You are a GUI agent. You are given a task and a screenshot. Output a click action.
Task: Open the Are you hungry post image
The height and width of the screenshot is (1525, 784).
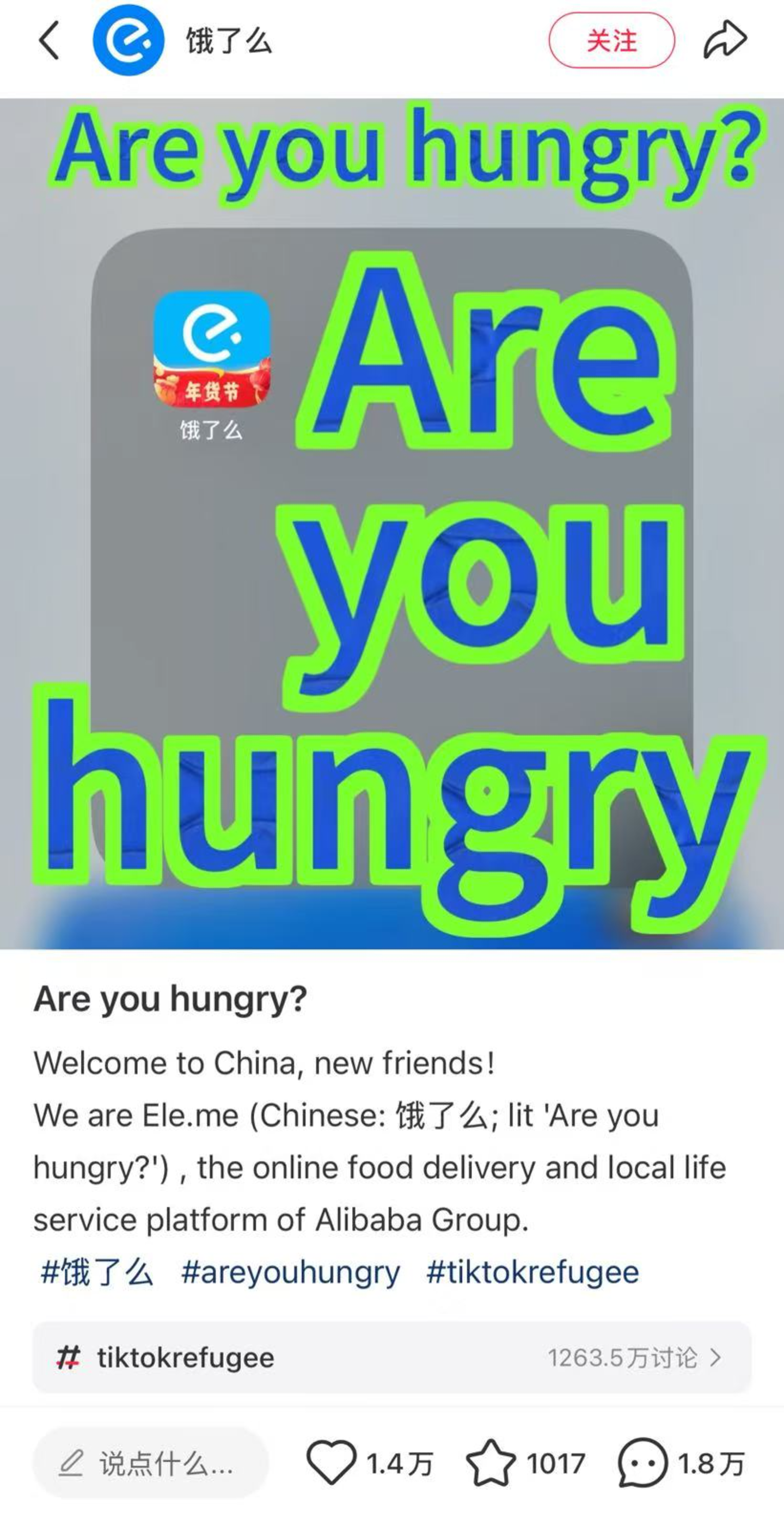[392, 523]
